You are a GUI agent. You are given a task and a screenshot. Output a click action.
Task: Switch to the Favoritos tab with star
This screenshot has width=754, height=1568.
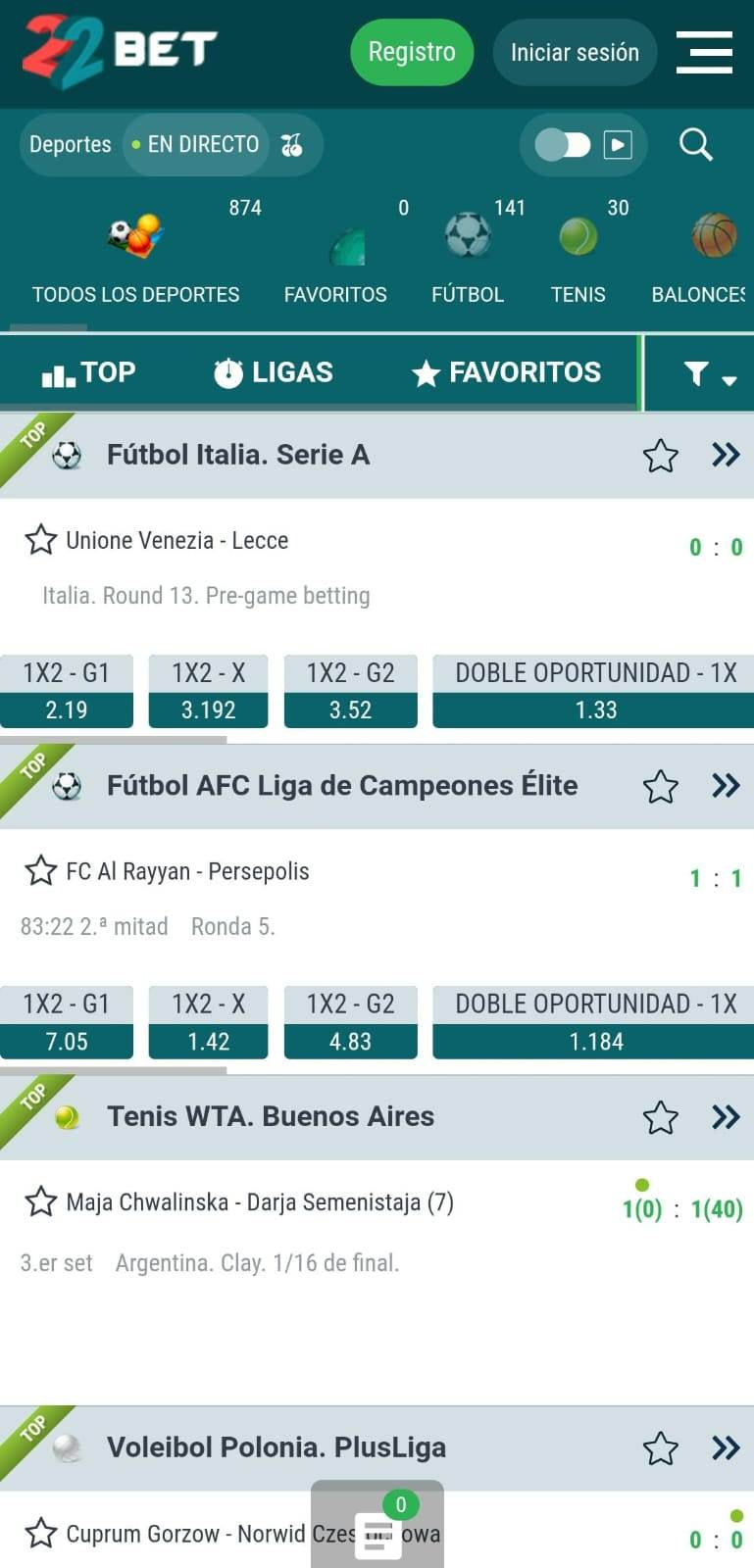coord(506,372)
